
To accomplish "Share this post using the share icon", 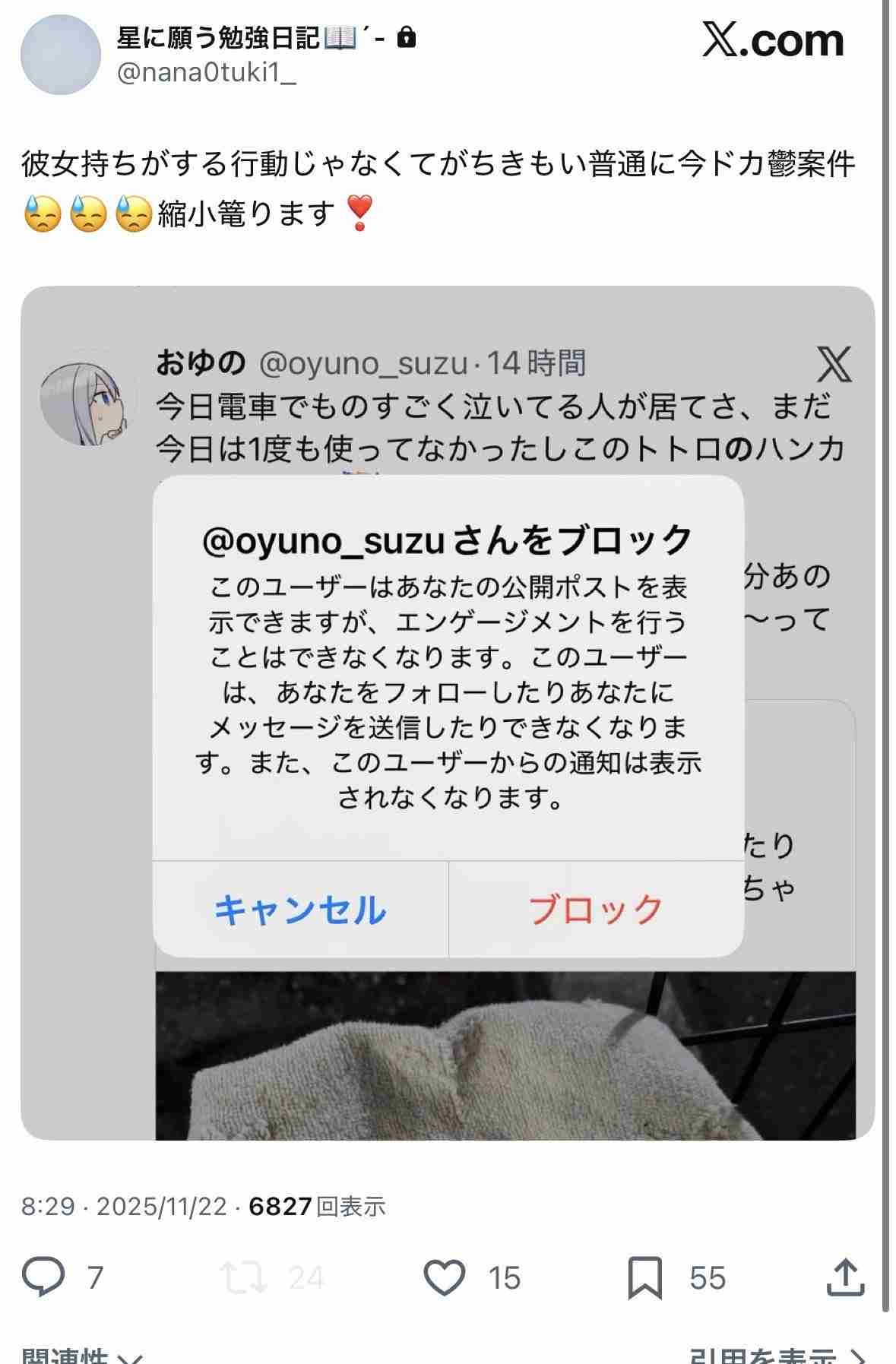I will [x=845, y=1277].
